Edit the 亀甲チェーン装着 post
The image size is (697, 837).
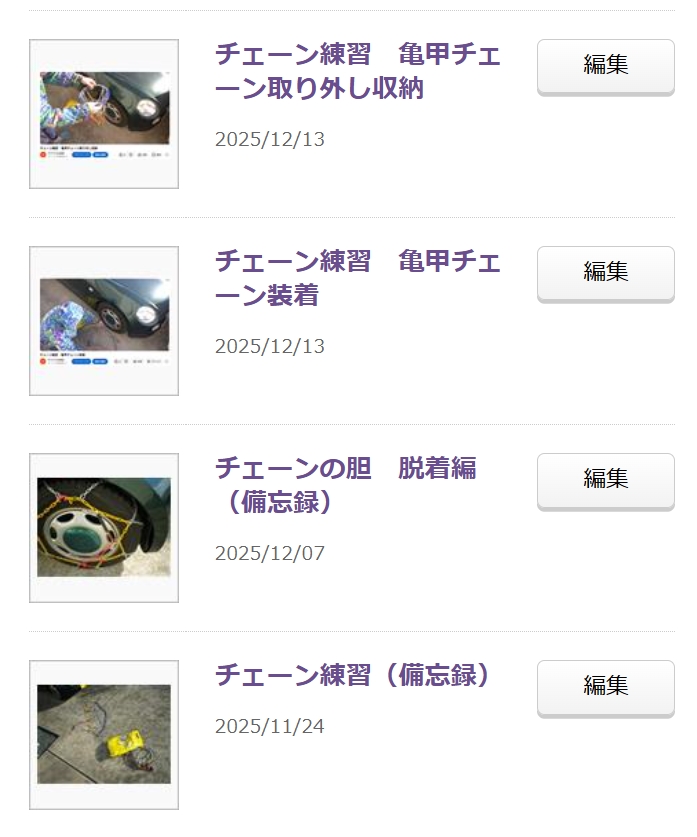coord(605,272)
